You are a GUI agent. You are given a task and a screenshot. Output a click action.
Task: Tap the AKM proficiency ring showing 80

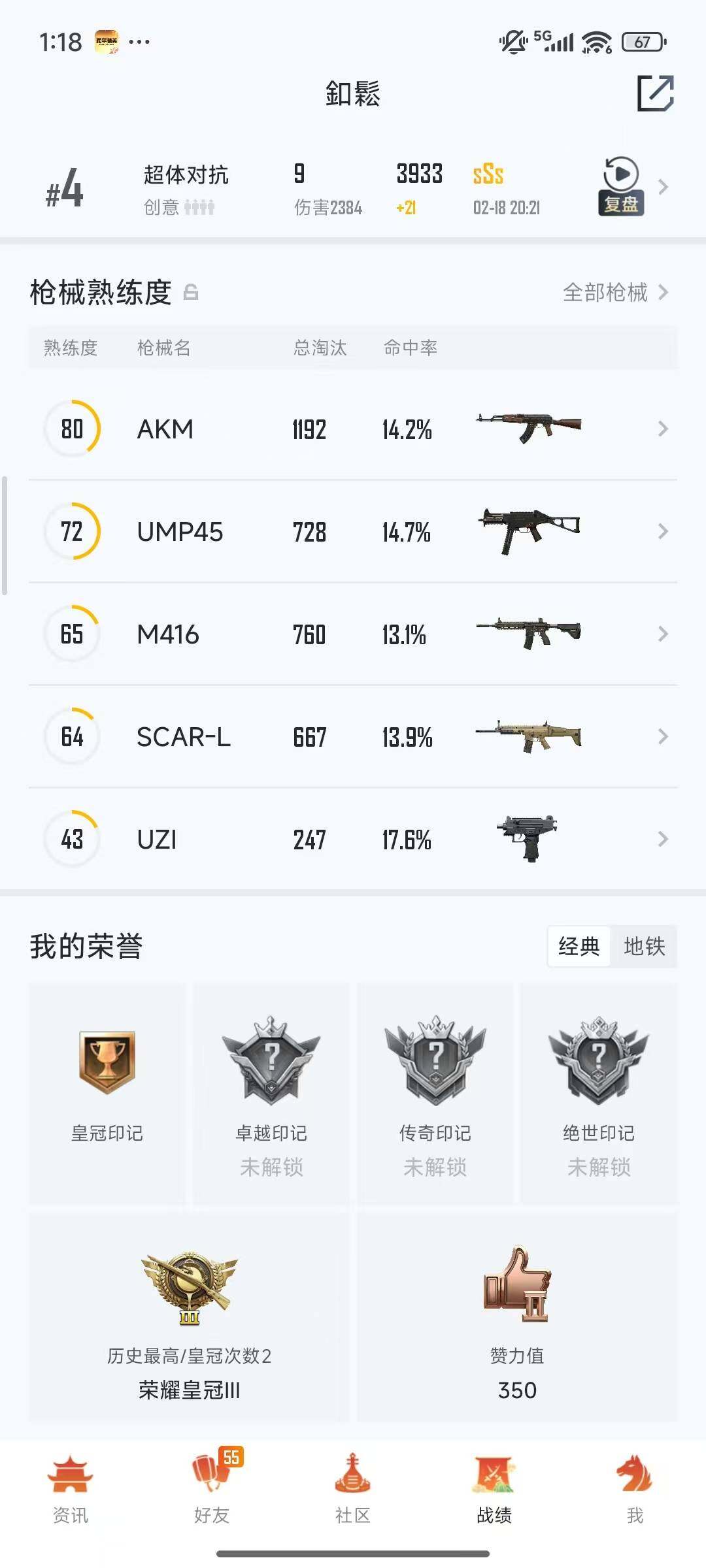[x=72, y=429]
